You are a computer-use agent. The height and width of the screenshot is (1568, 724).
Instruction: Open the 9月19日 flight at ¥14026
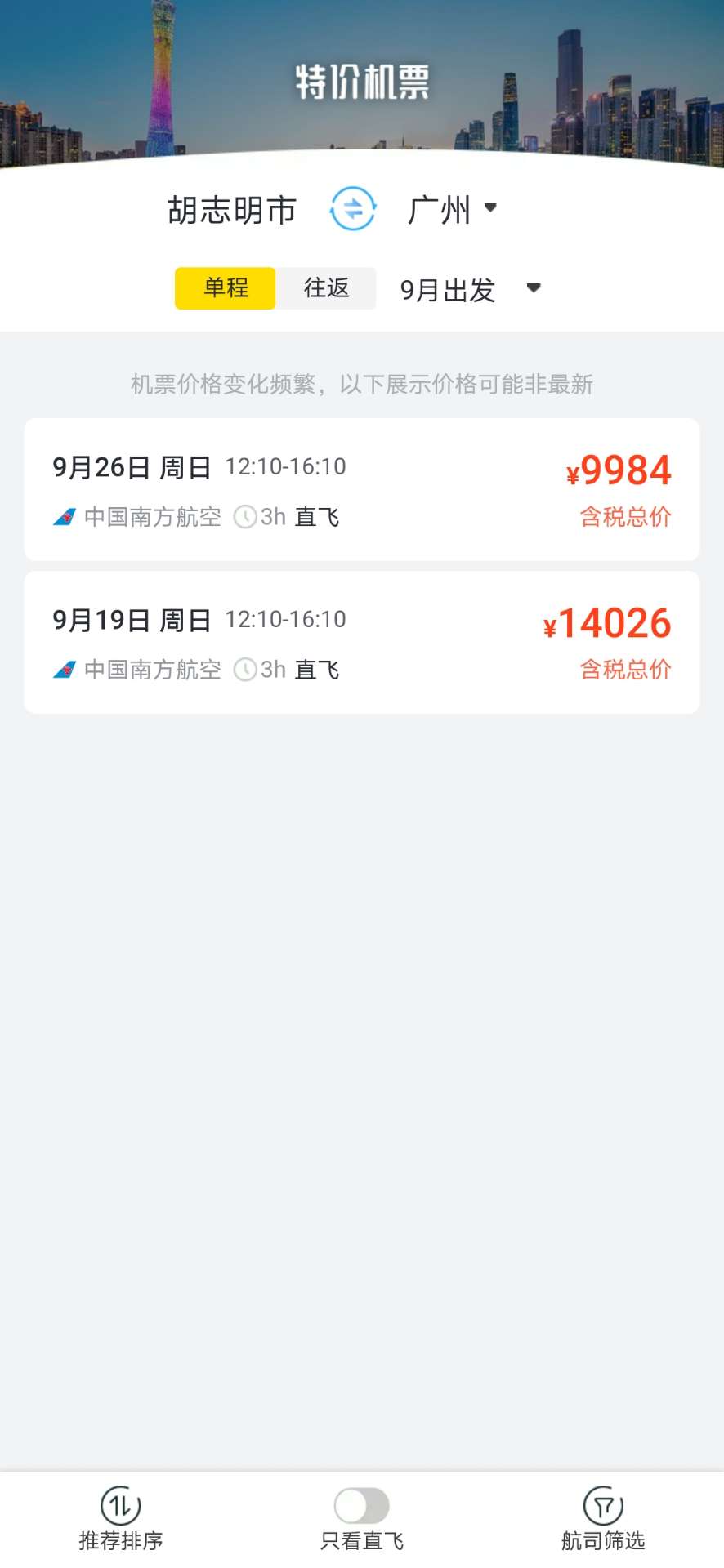click(x=362, y=642)
